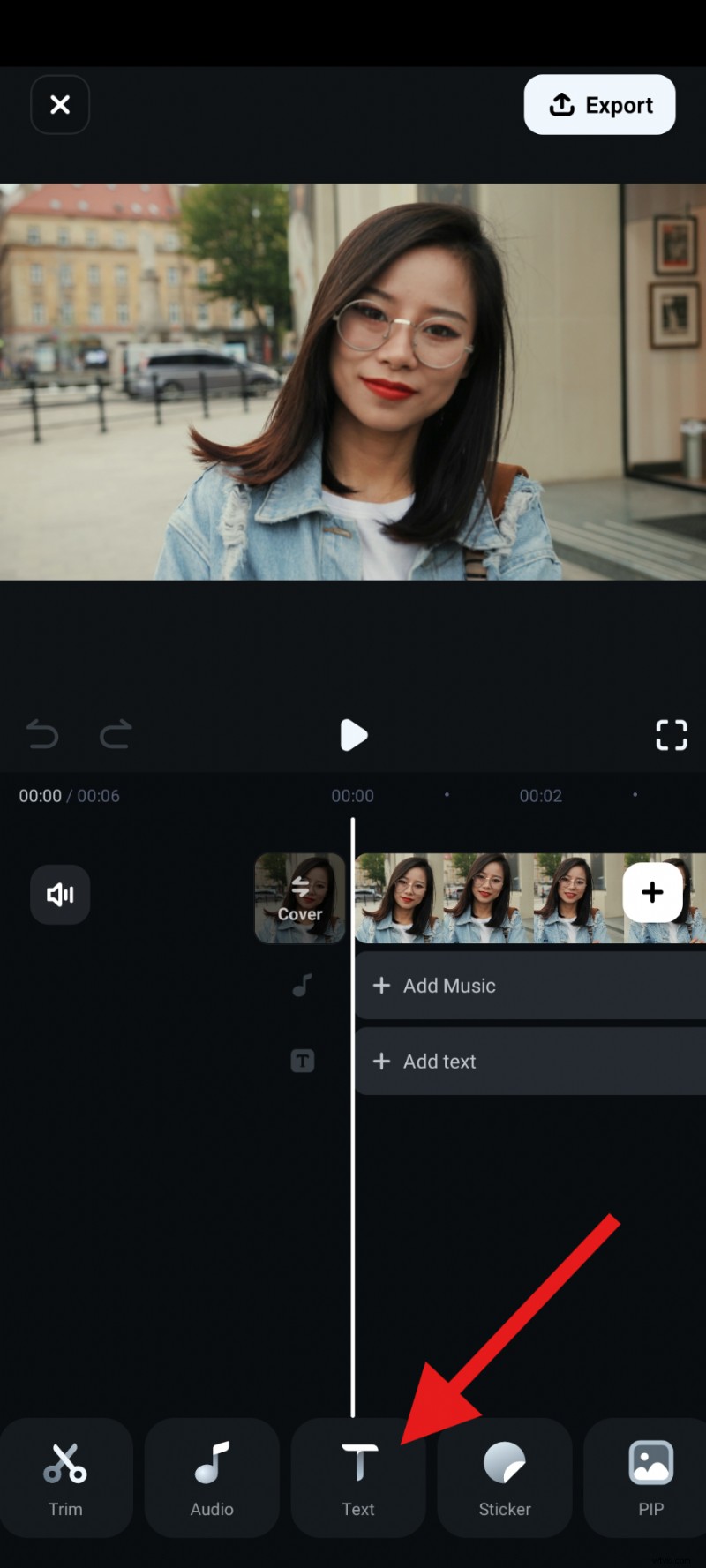Undo the last edit
Image resolution: width=706 pixels, height=1568 pixels.
42,734
